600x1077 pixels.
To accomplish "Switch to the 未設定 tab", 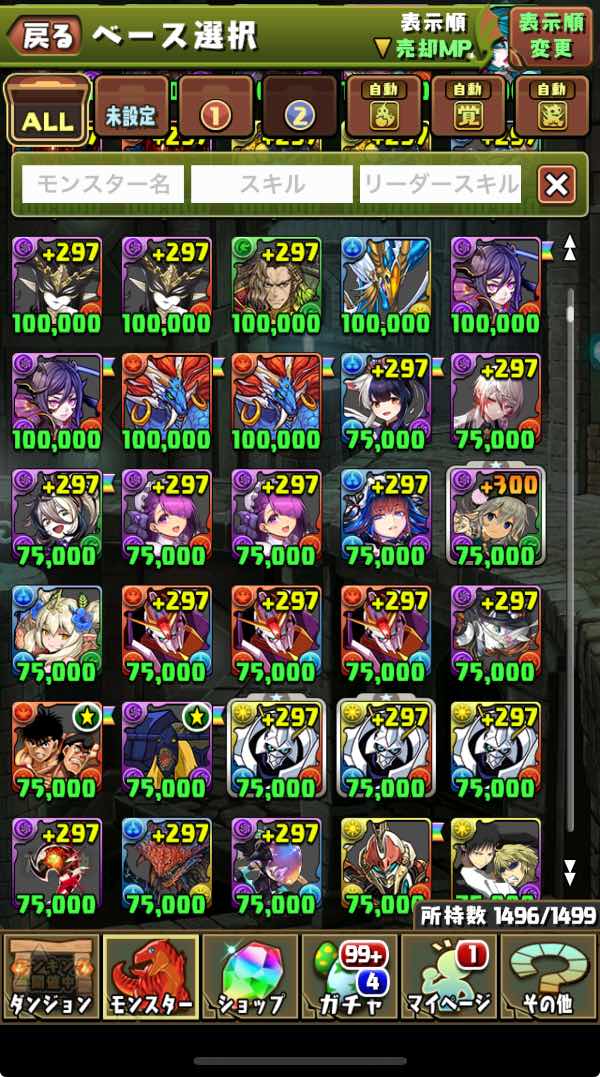I will (x=131, y=108).
